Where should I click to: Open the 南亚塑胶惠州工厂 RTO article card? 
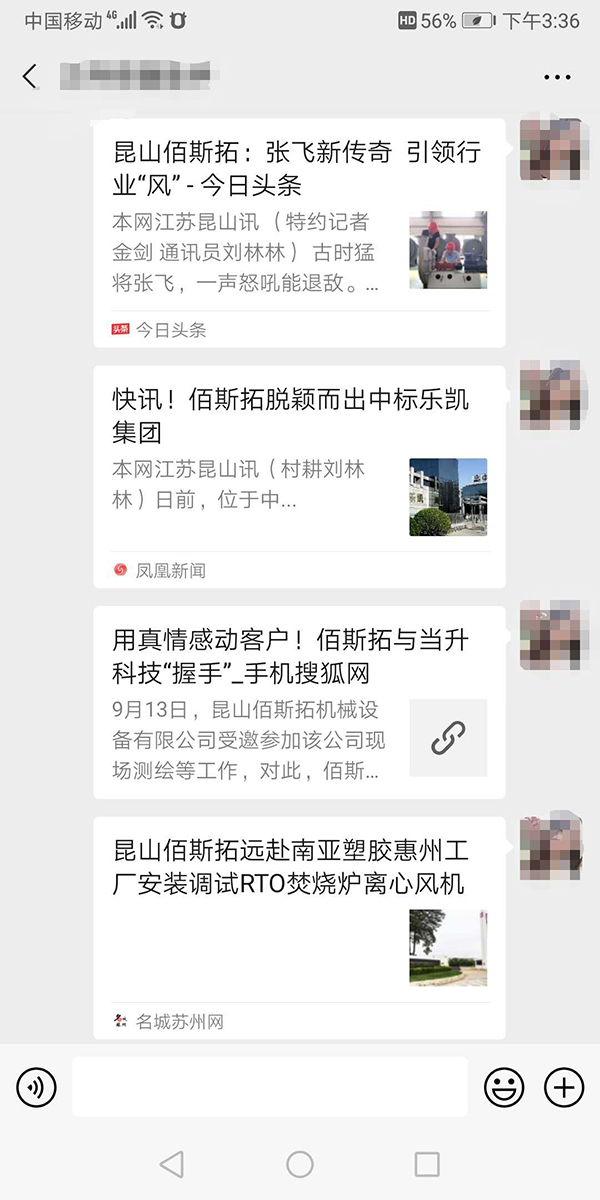(x=299, y=928)
